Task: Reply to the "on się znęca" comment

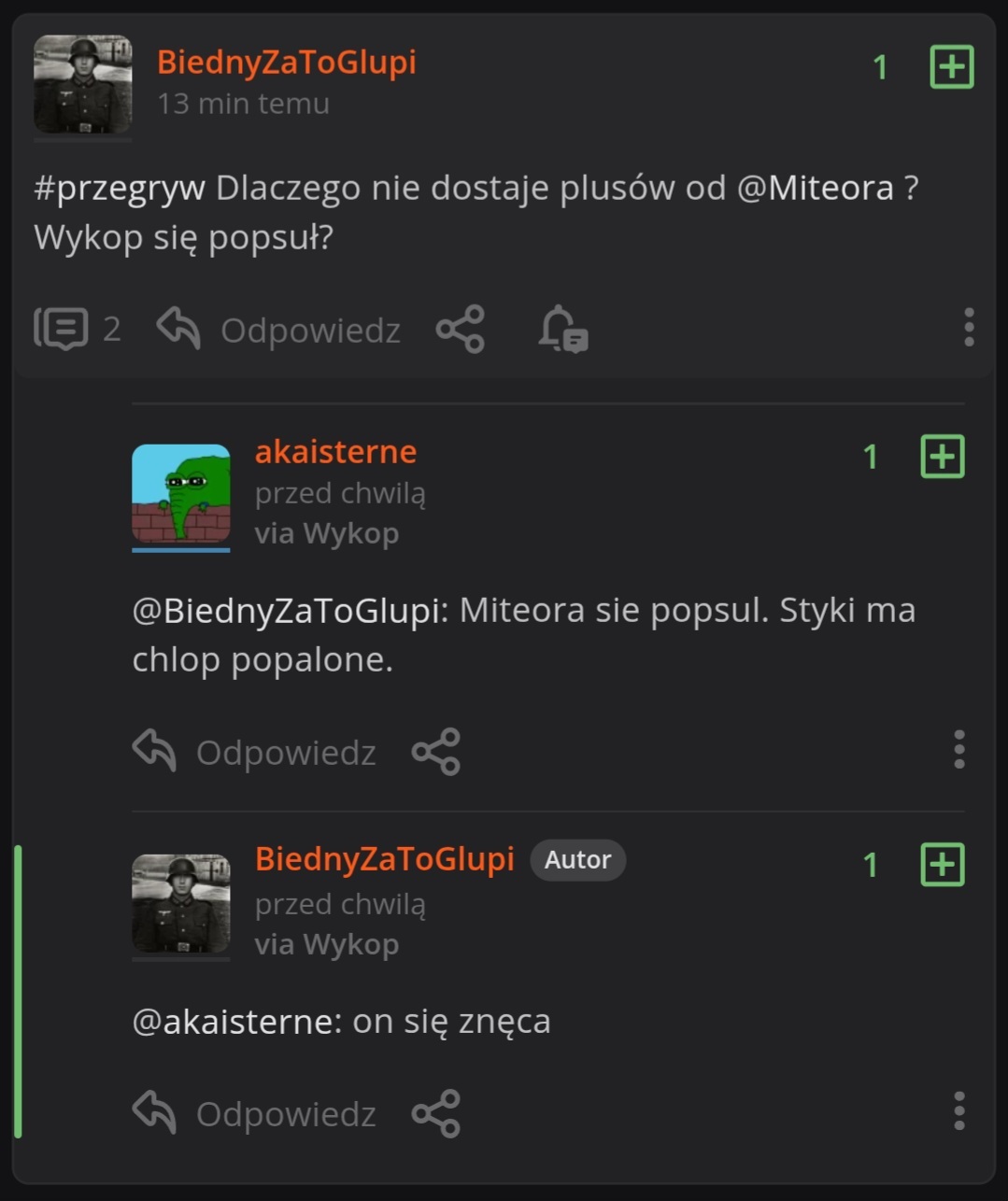Action: click(255, 1113)
